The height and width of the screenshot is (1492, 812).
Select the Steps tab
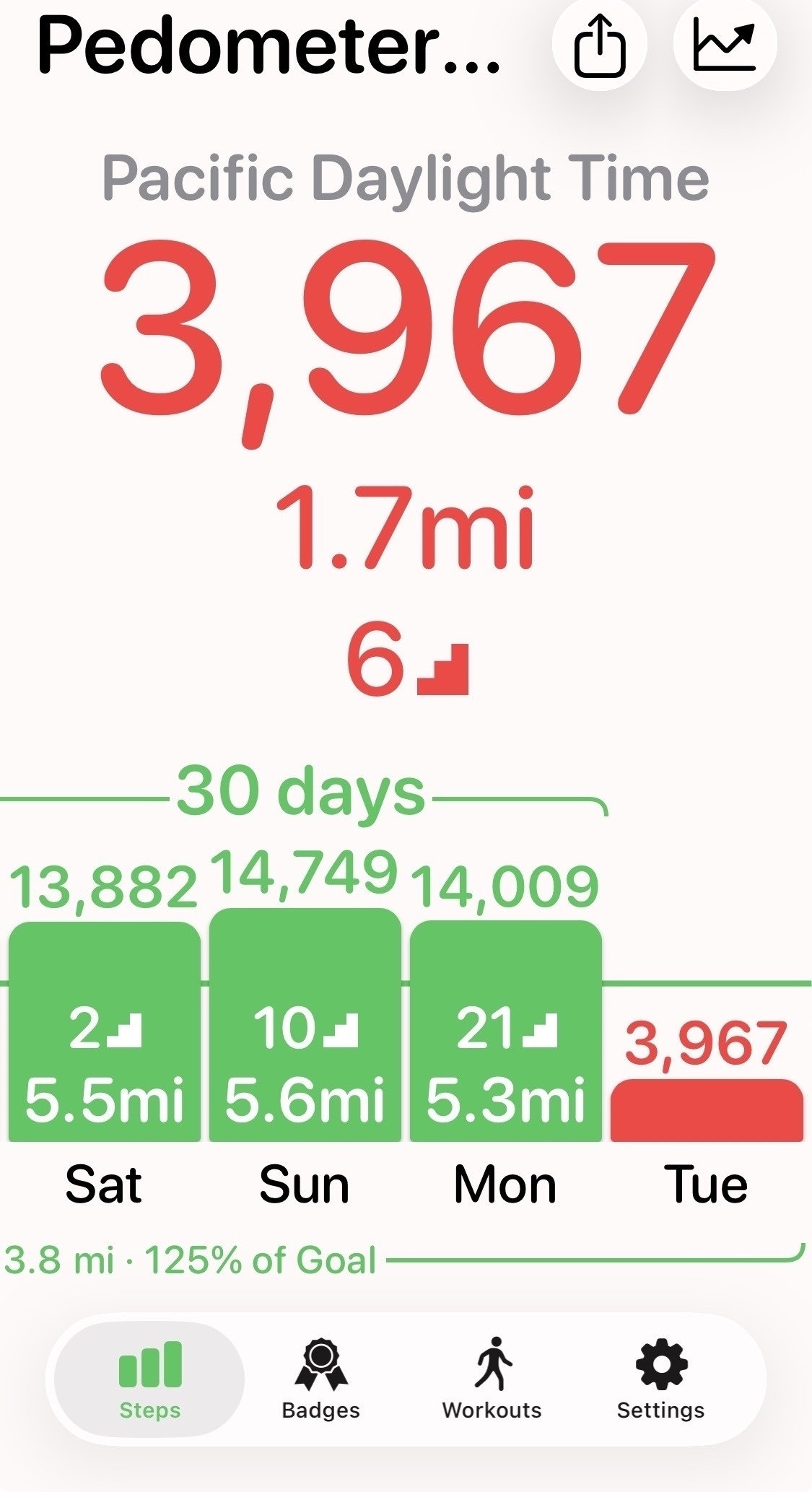[x=150, y=1379]
